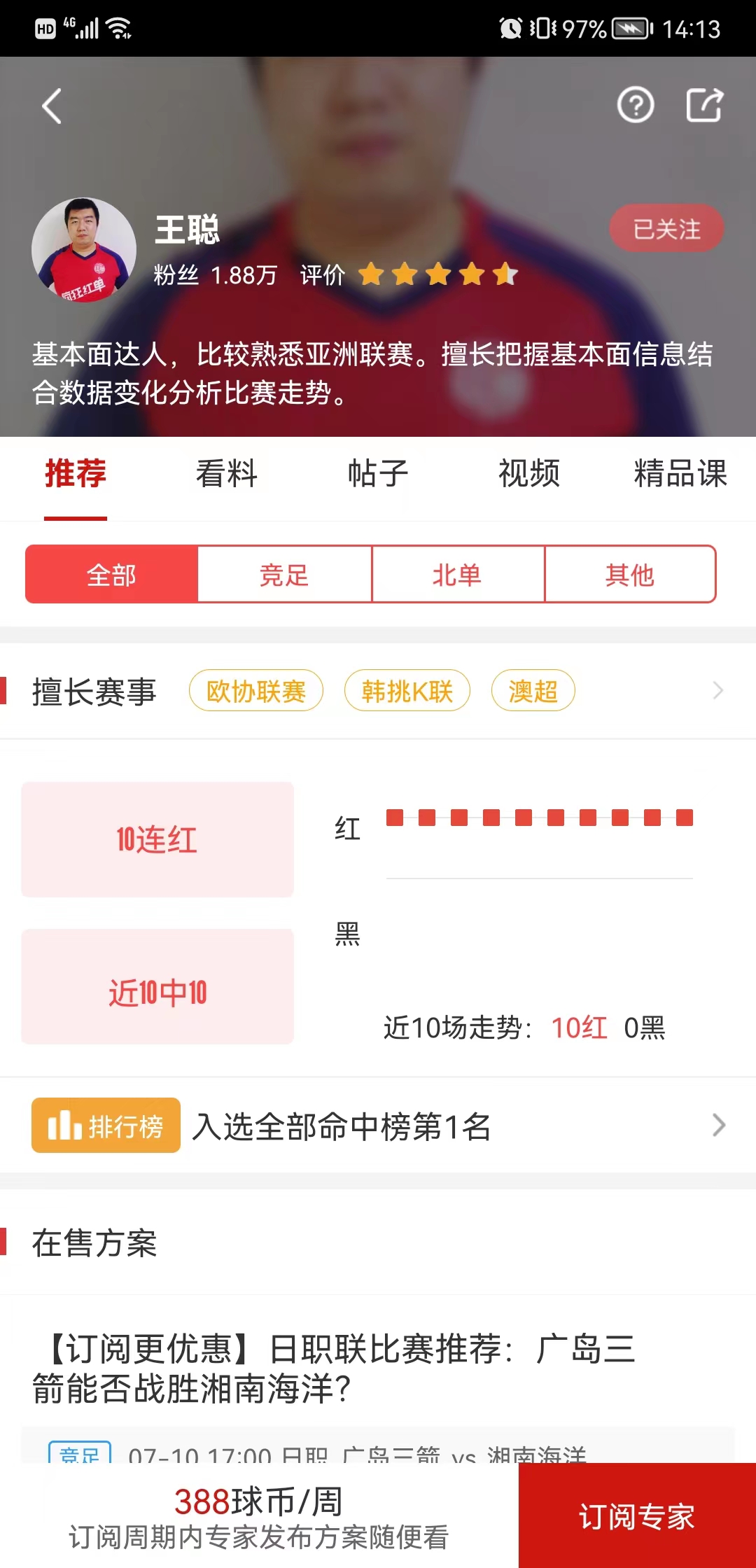Switch to the 精品课 tab
Viewport: 756px width, 1568px height.
pos(680,473)
